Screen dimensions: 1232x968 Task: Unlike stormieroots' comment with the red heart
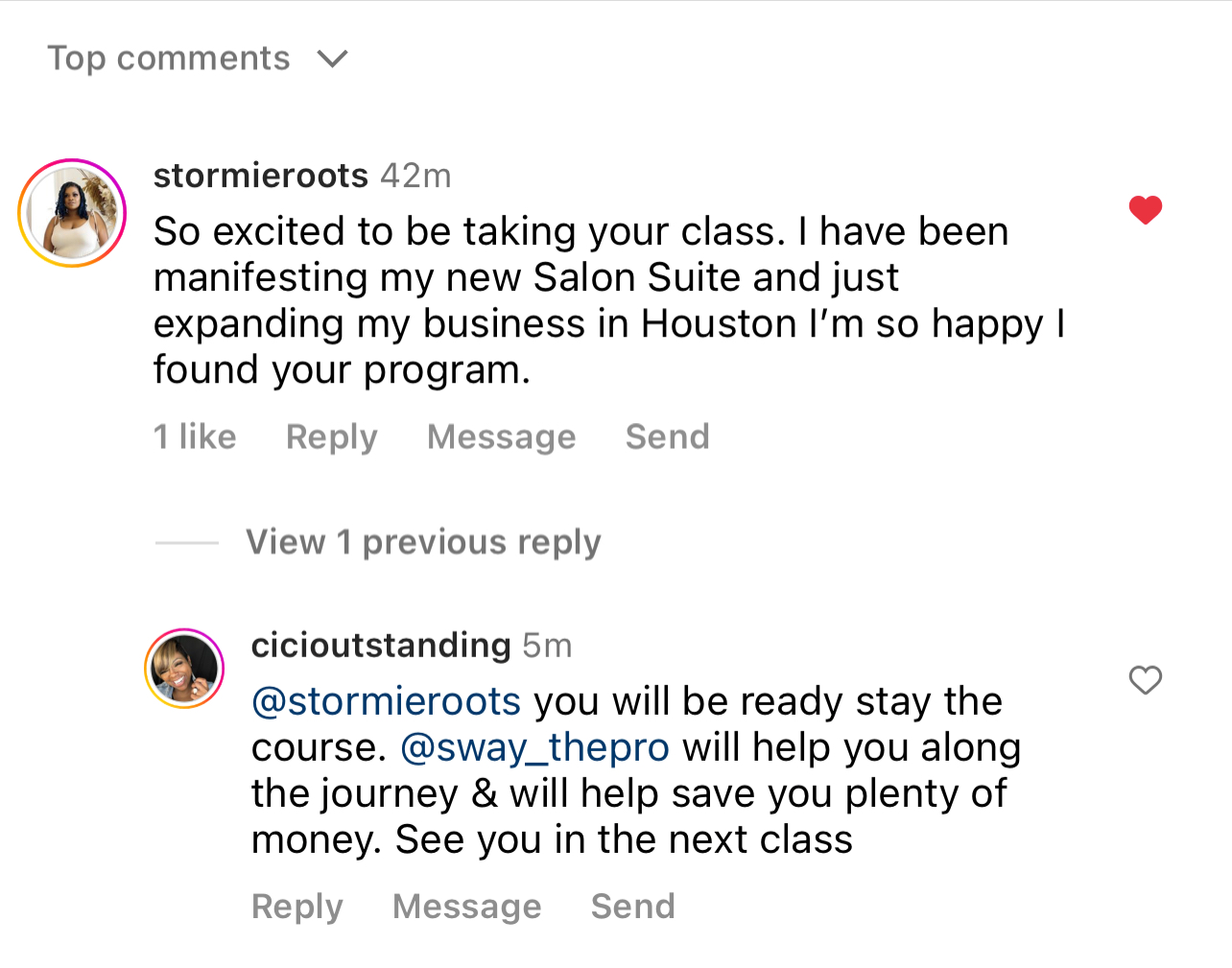(x=1145, y=209)
